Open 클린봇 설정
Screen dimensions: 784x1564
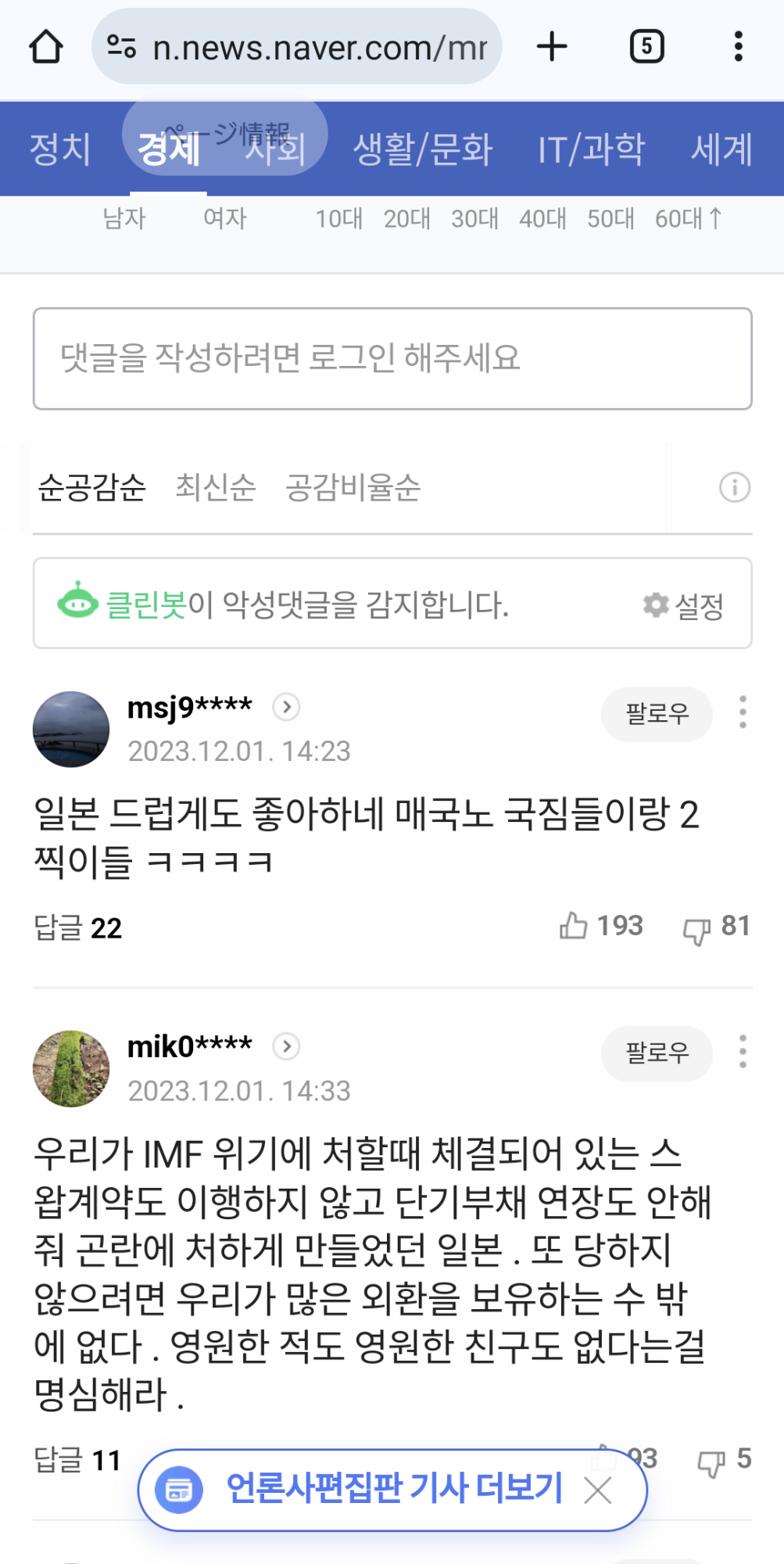coord(684,604)
